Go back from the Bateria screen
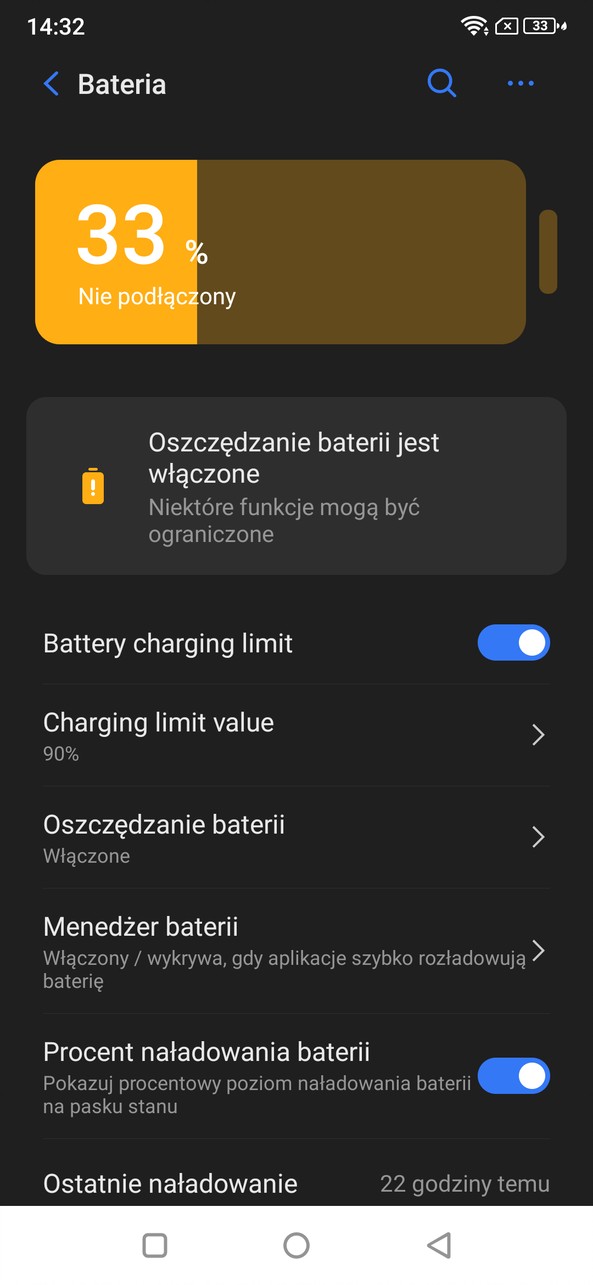This screenshot has width=593, height=1285. coord(52,84)
